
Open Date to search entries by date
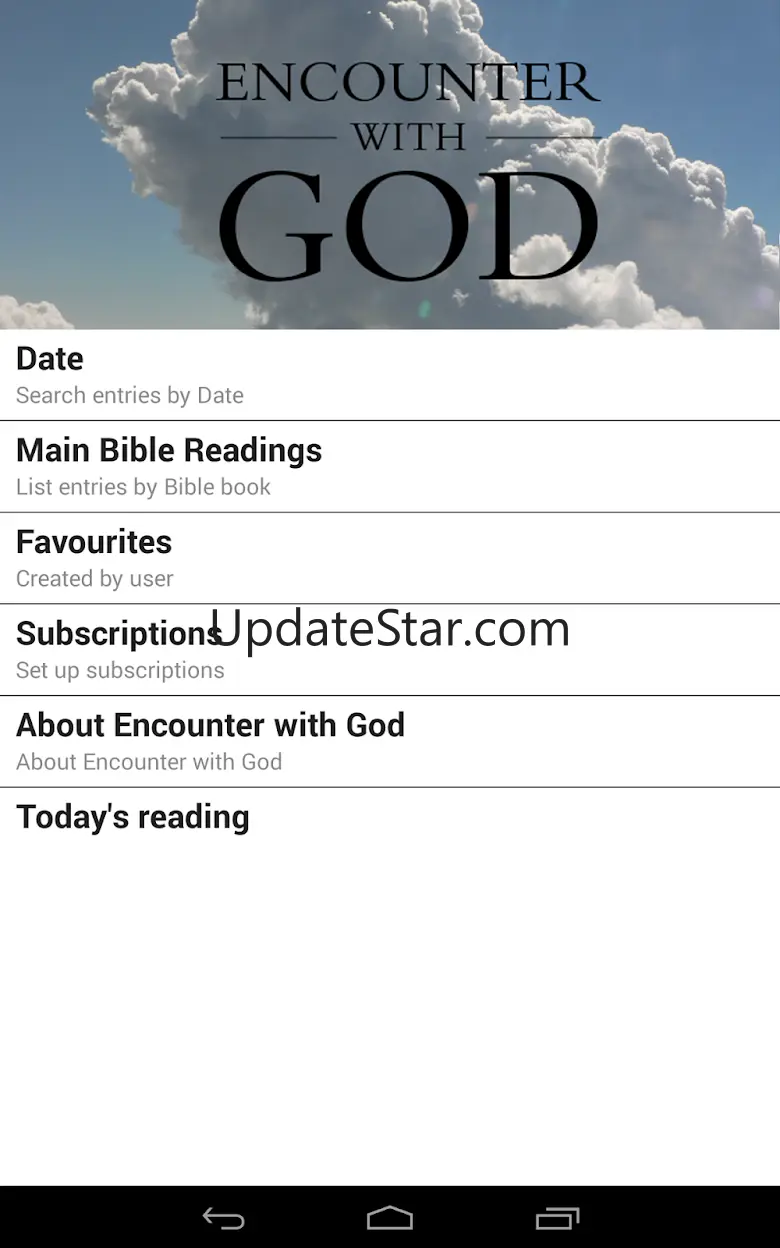pos(390,375)
